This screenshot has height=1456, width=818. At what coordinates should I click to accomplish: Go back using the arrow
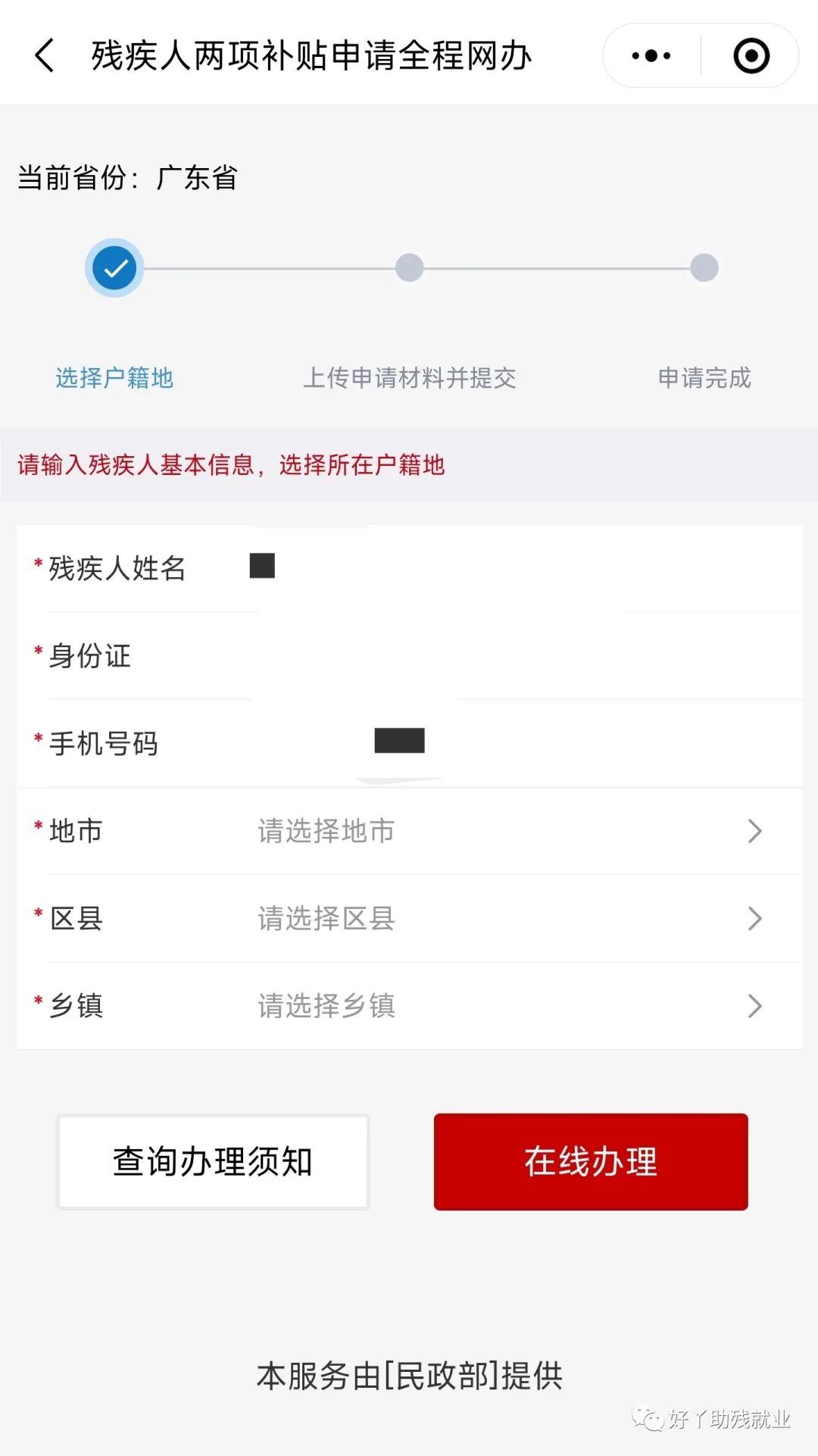[45, 56]
